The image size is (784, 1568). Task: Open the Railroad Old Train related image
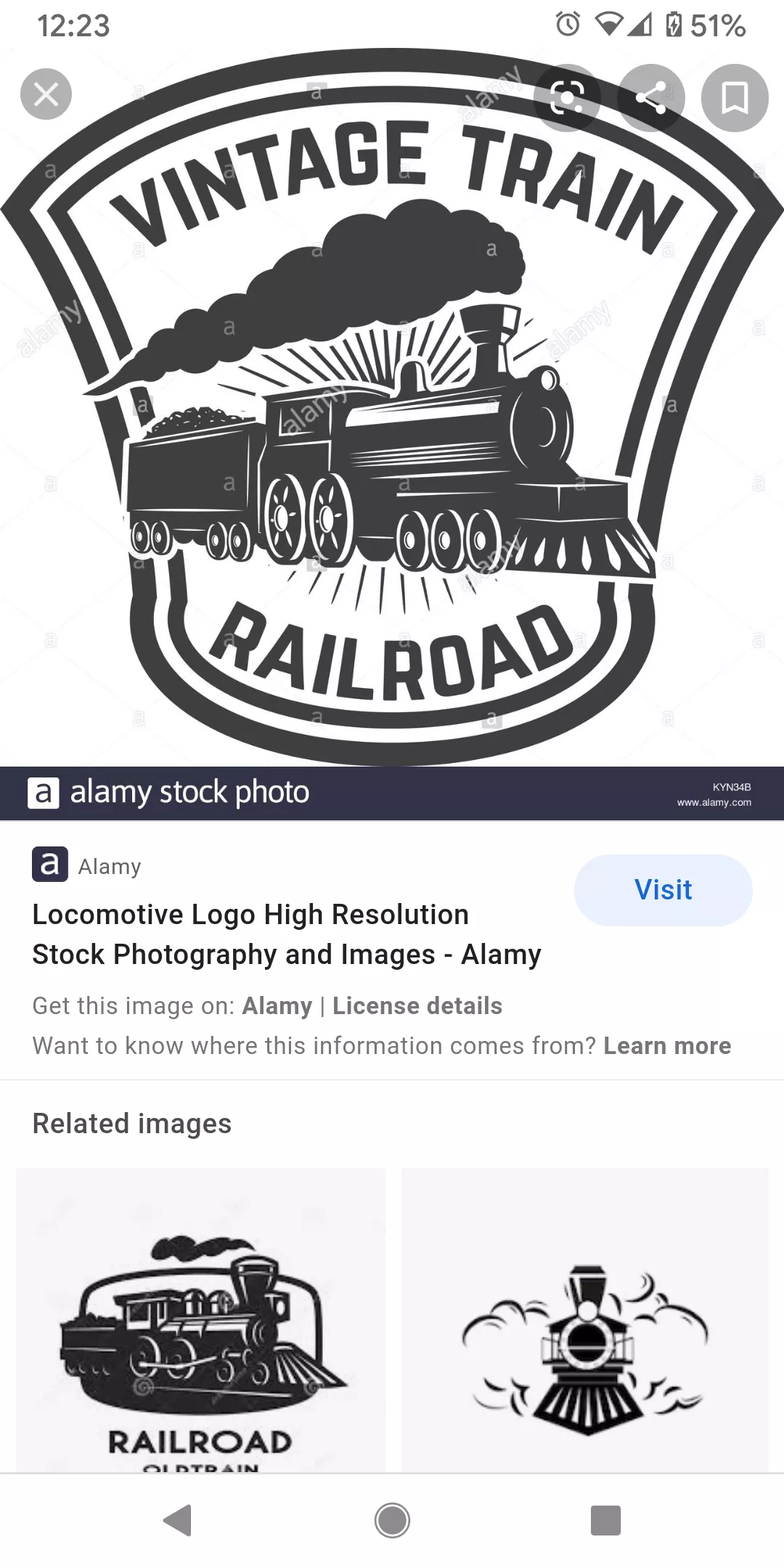tap(200, 1321)
